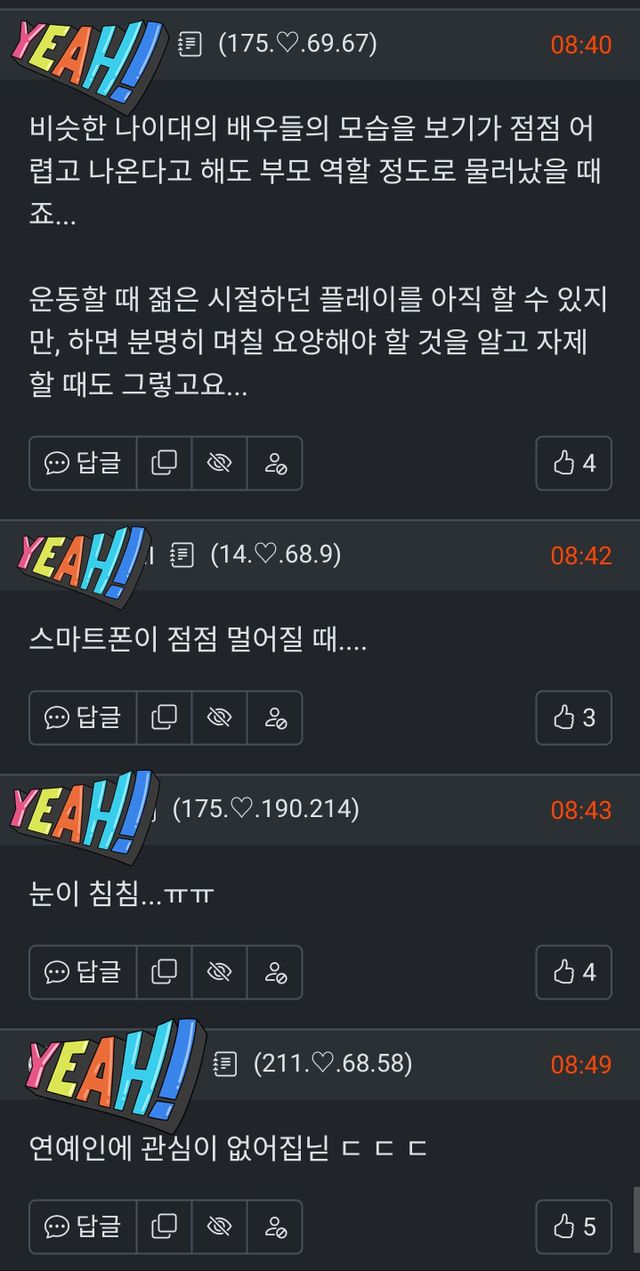640x1271 pixels.
Task: Like the 눈이 침침 comment
Action: tap(574, 972)
